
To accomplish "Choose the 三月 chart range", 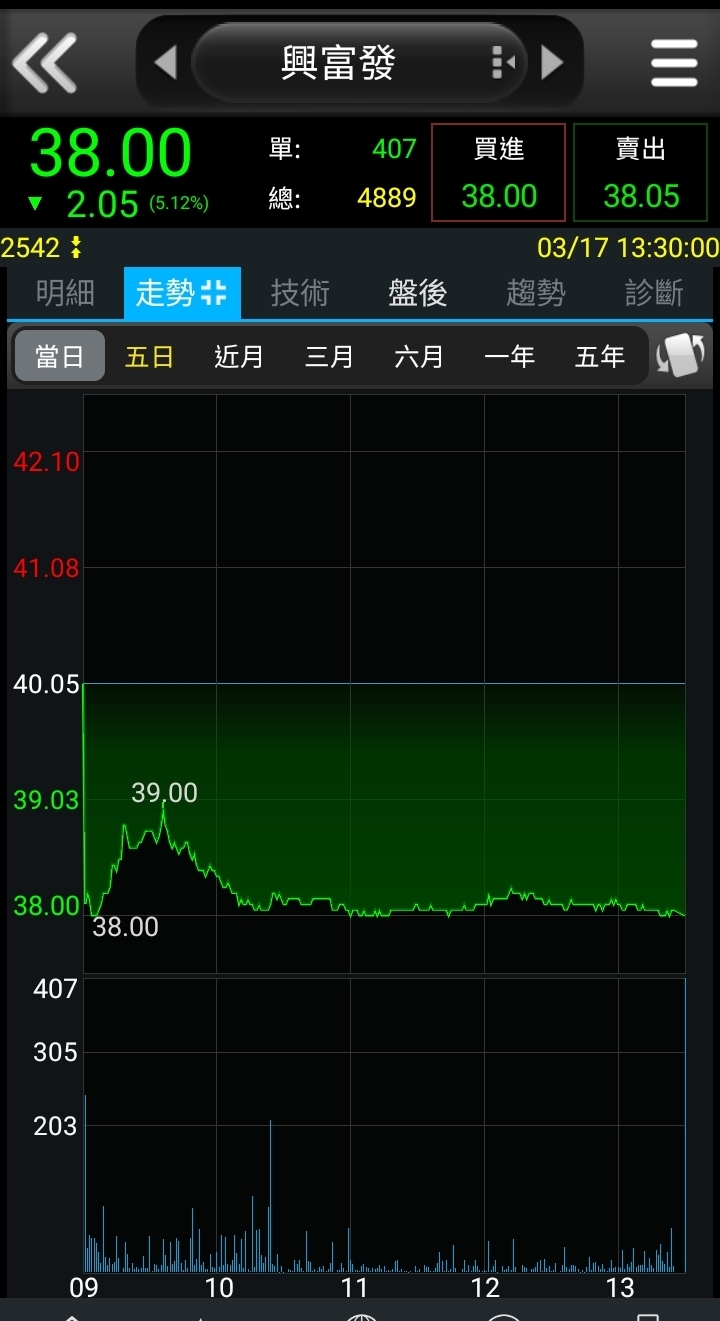I will click(329, 356).
